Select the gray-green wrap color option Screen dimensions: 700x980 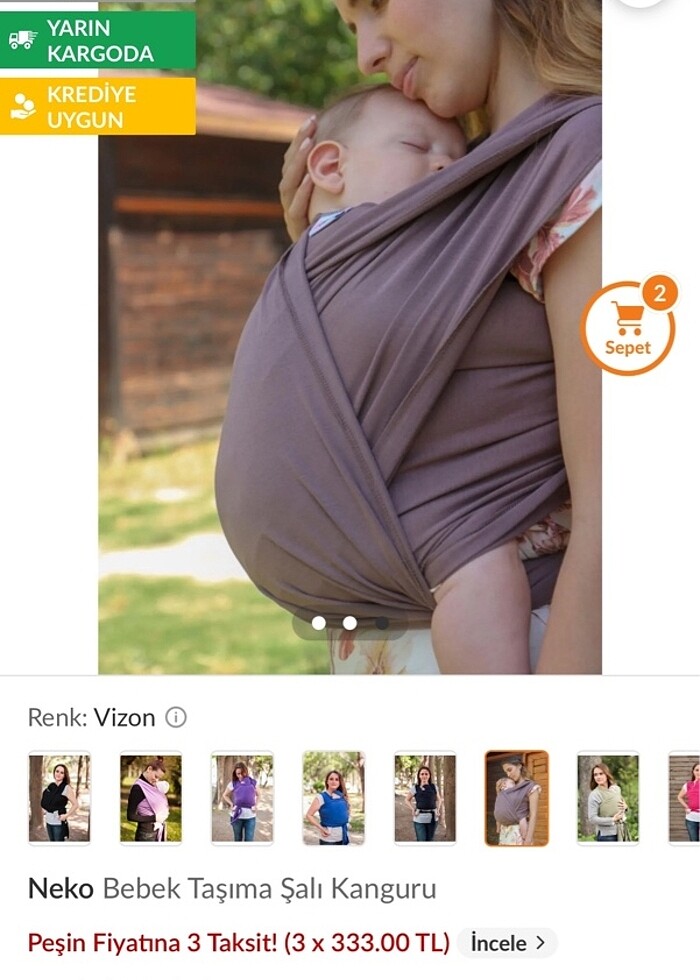point(608,798)
